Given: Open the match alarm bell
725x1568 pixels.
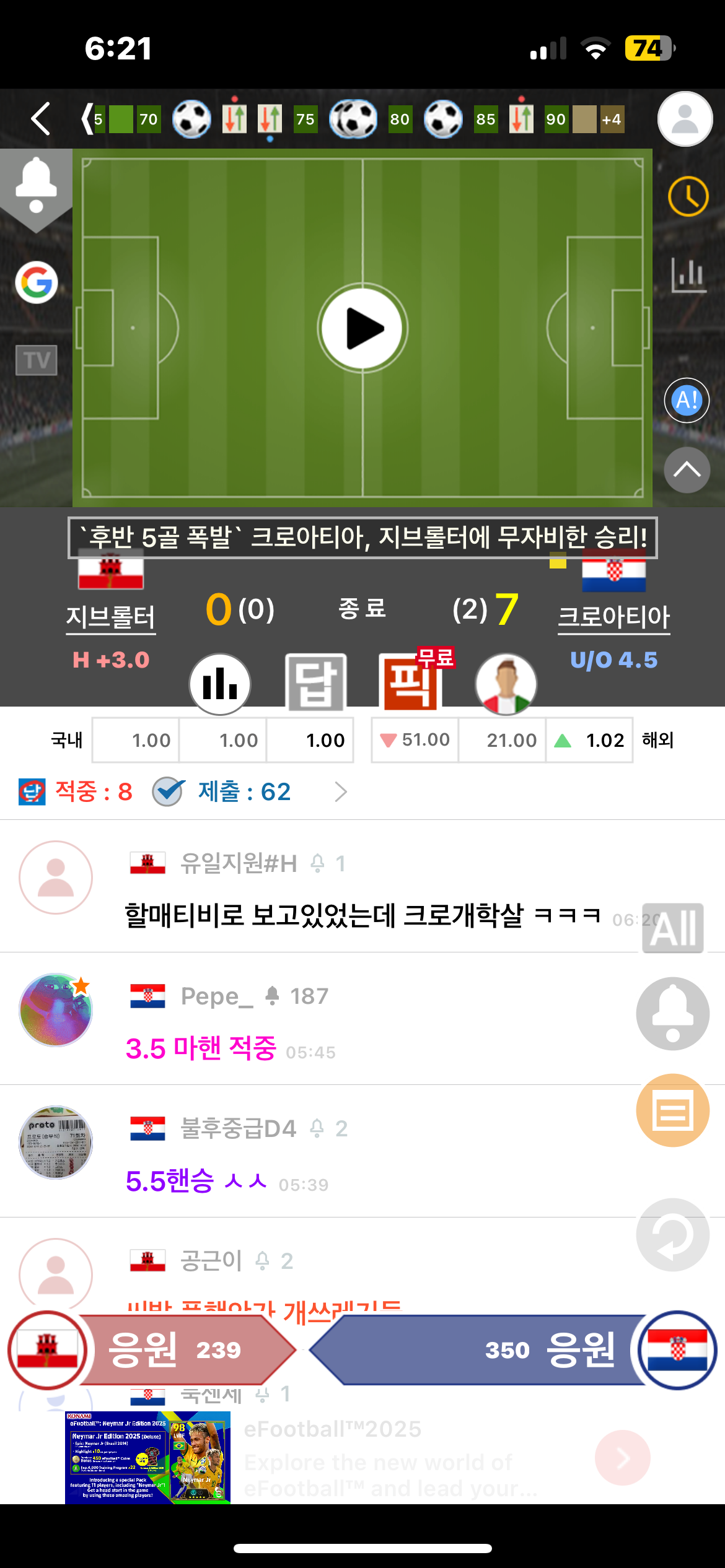Looking at the screenshot, I should pyautogui.click(x=36, y=185).
